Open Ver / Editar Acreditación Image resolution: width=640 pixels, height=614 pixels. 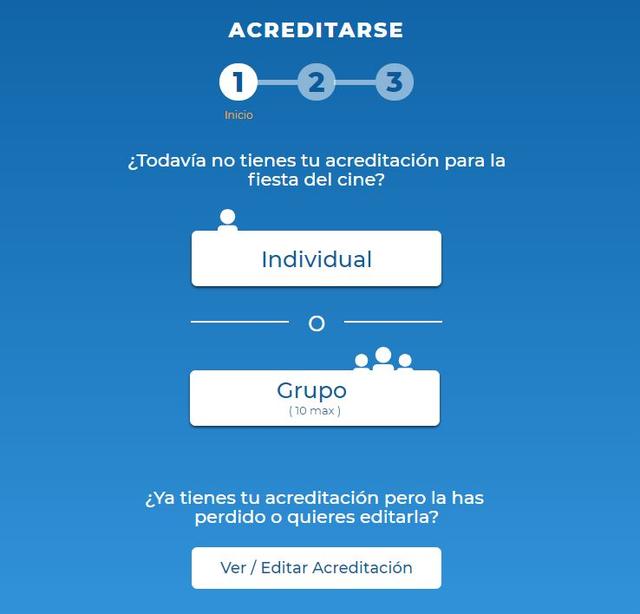316,567
